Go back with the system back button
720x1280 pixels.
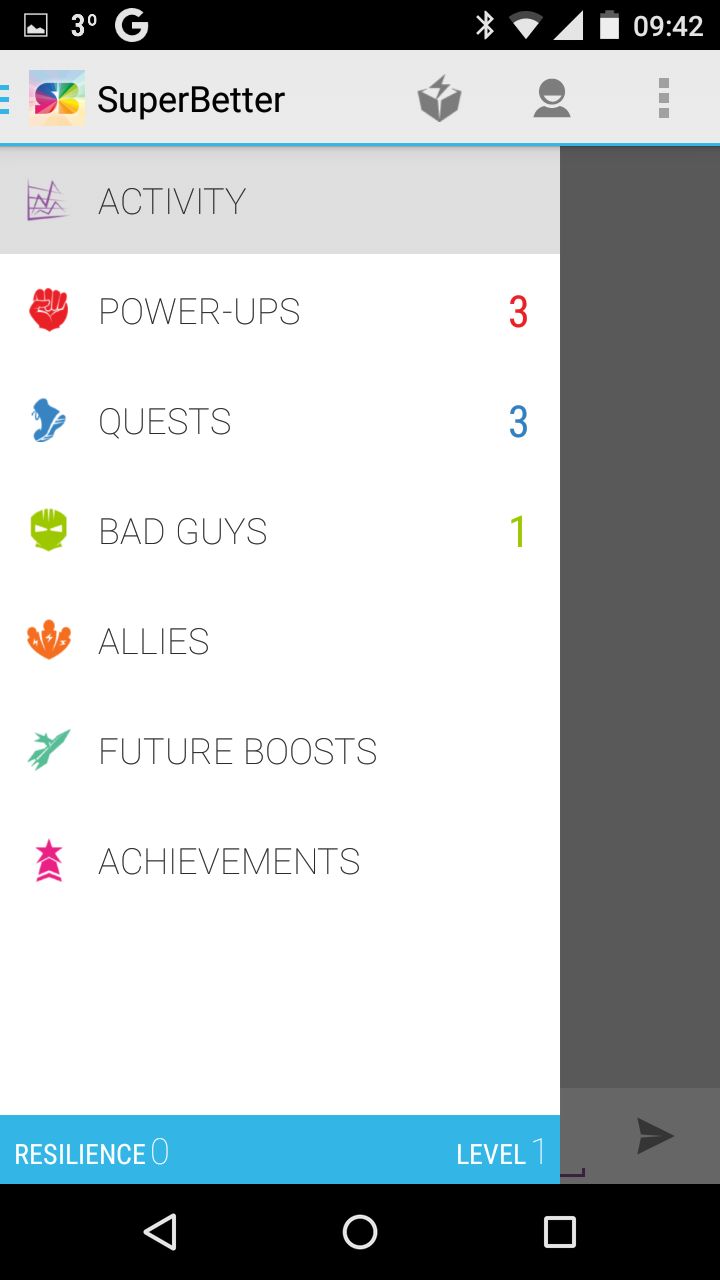[x=160, y=1232]
